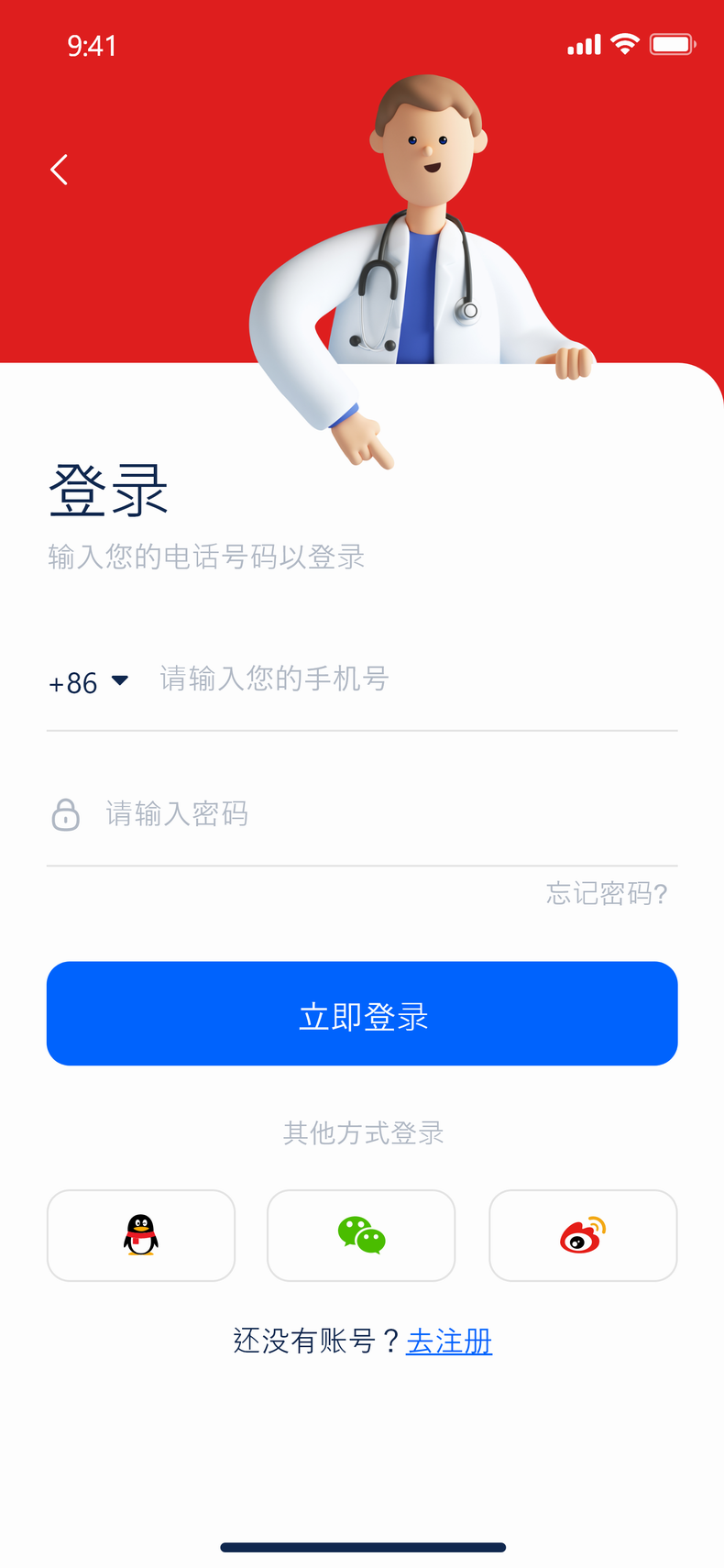Tap the 立即登录 login button

point(362,1014)
